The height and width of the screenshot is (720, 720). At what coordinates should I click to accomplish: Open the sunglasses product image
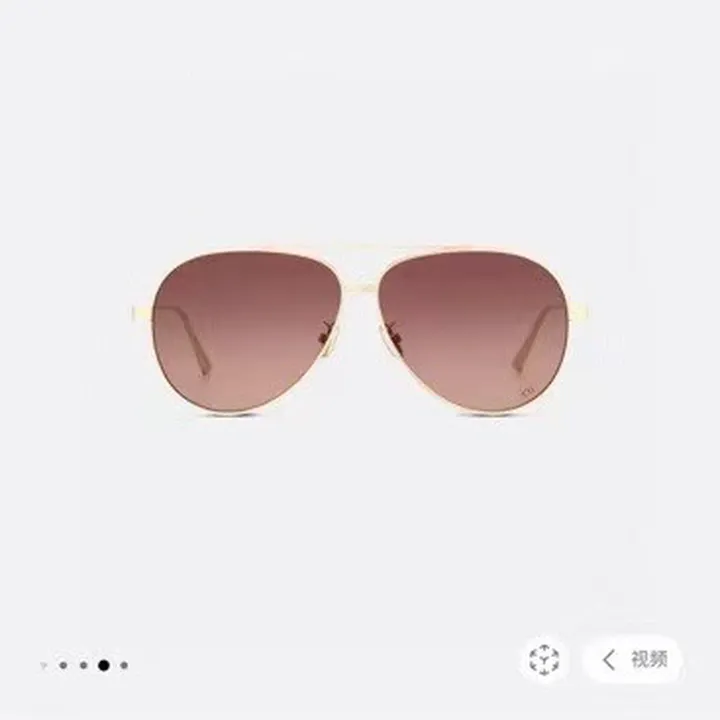pyautogui.click(x=359, y=329)
